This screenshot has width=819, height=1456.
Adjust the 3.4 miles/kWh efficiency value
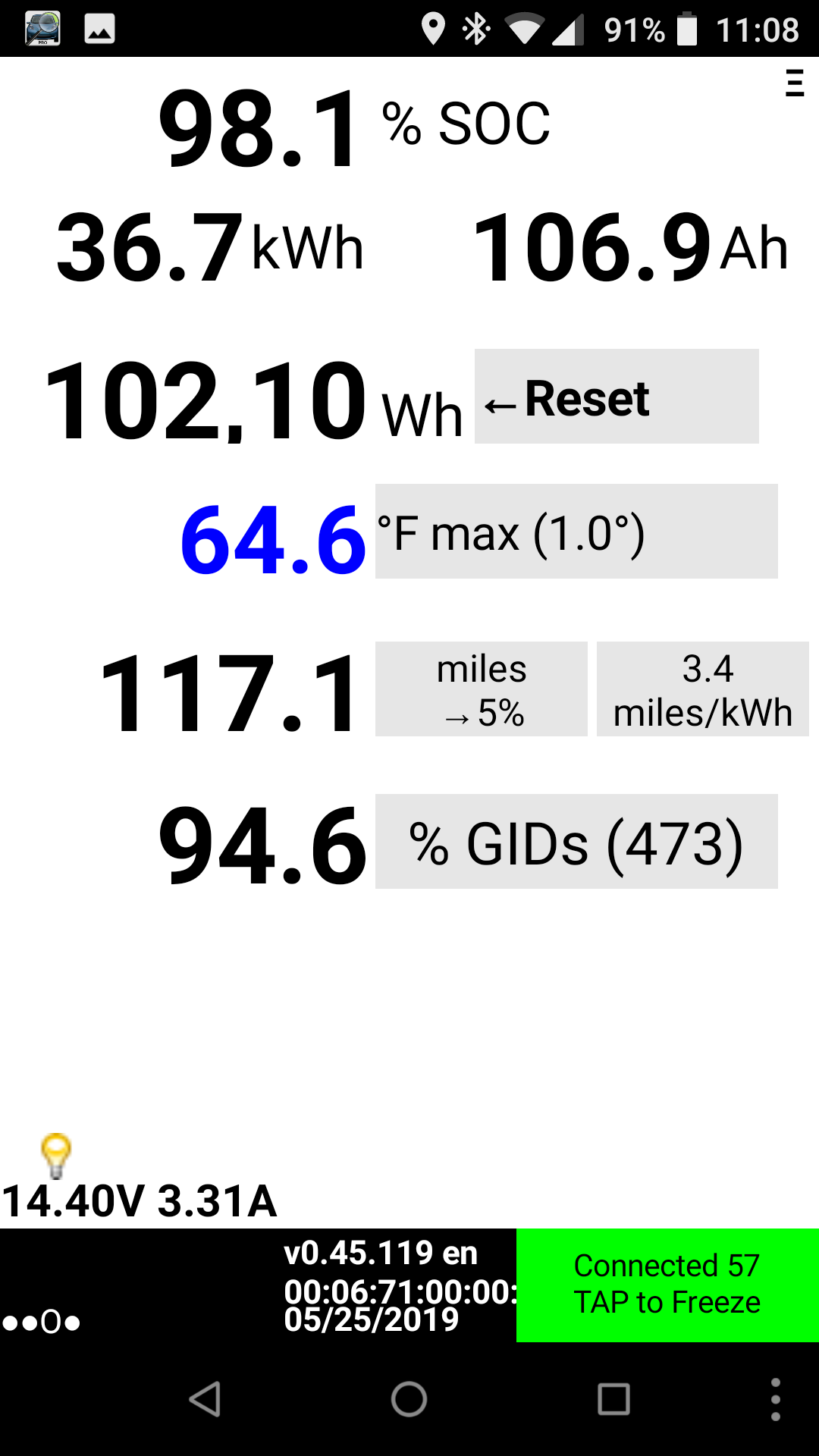click(x=702, y=689)
